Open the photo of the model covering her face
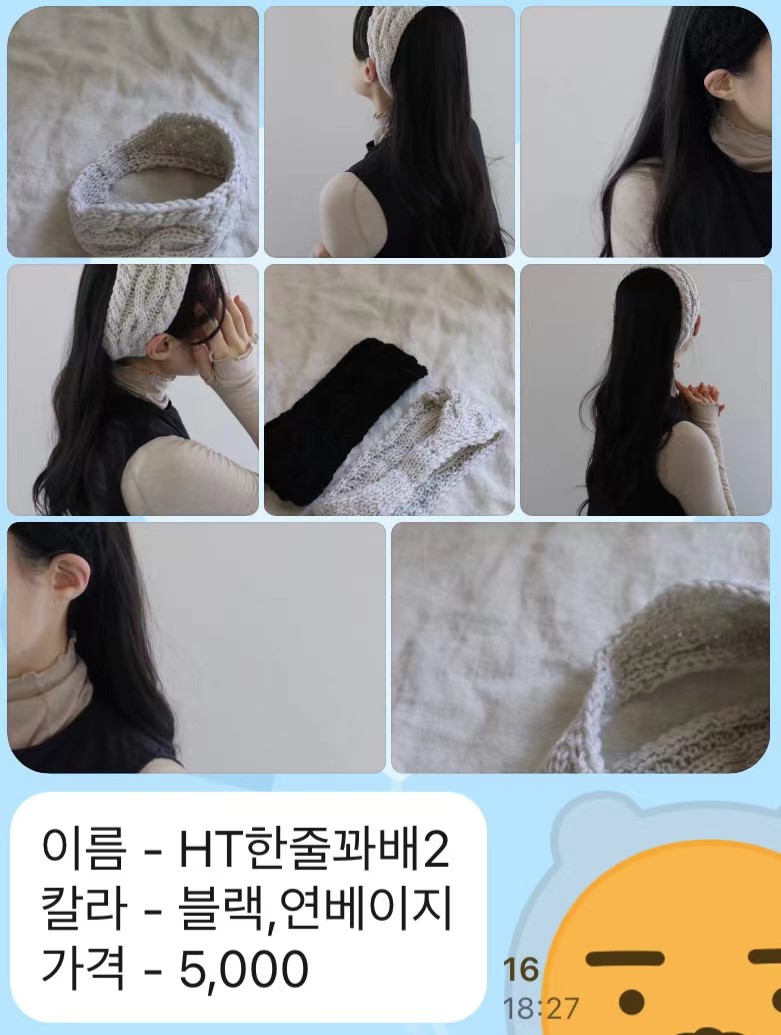 (133, 389)
